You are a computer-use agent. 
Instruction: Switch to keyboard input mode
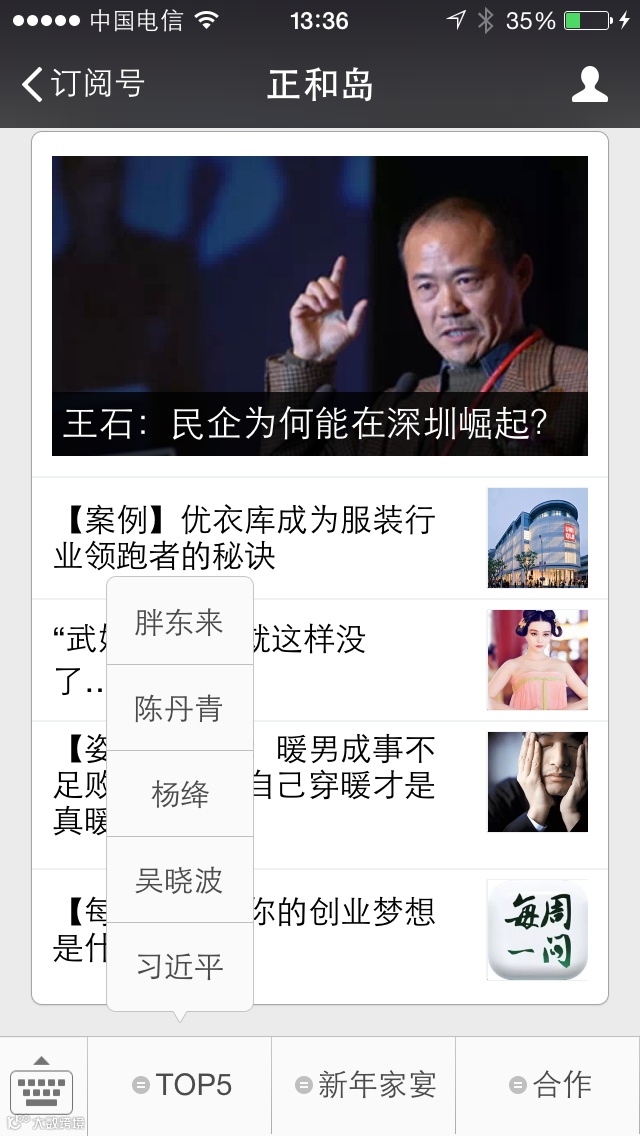tap(42, 1085)
